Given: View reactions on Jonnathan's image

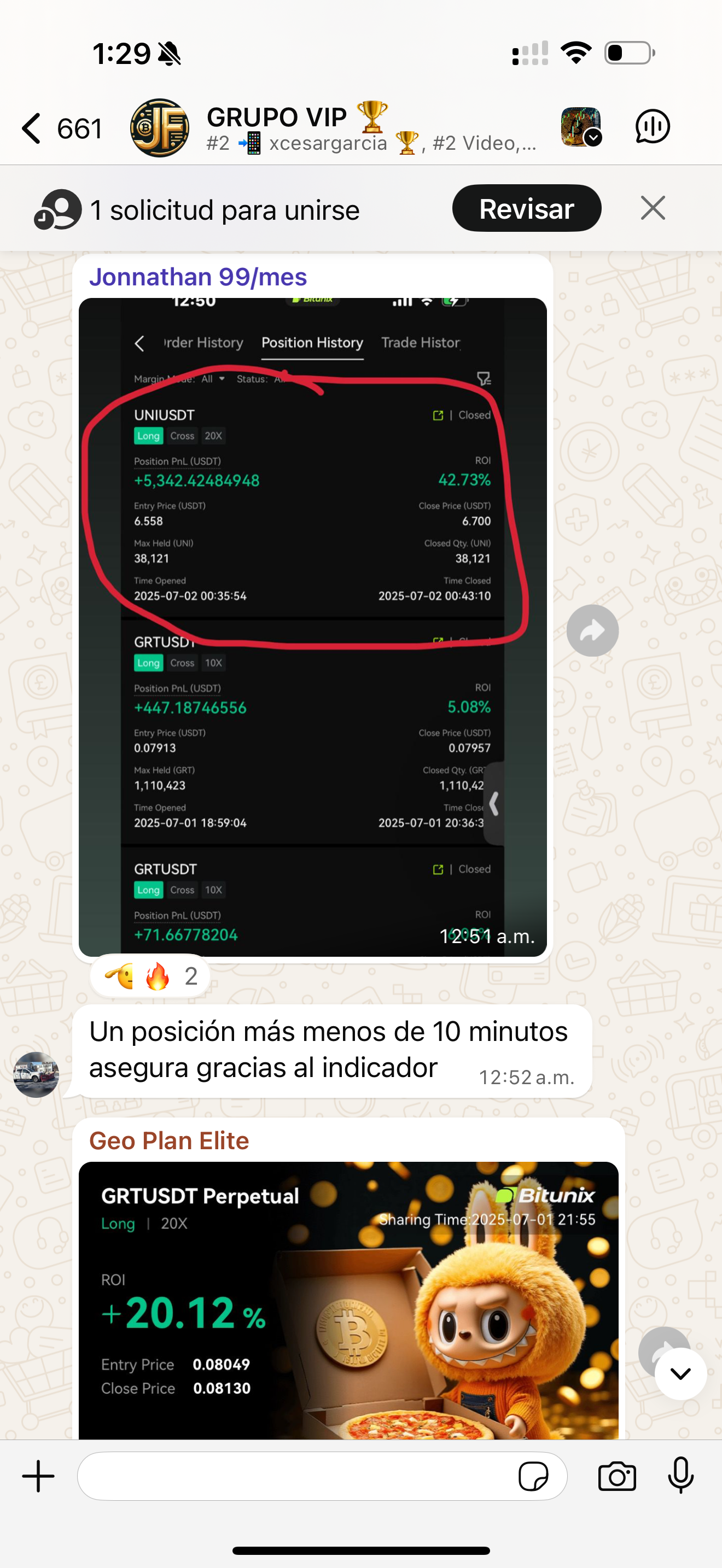Looking at the screenshot, I should (151, 976).
